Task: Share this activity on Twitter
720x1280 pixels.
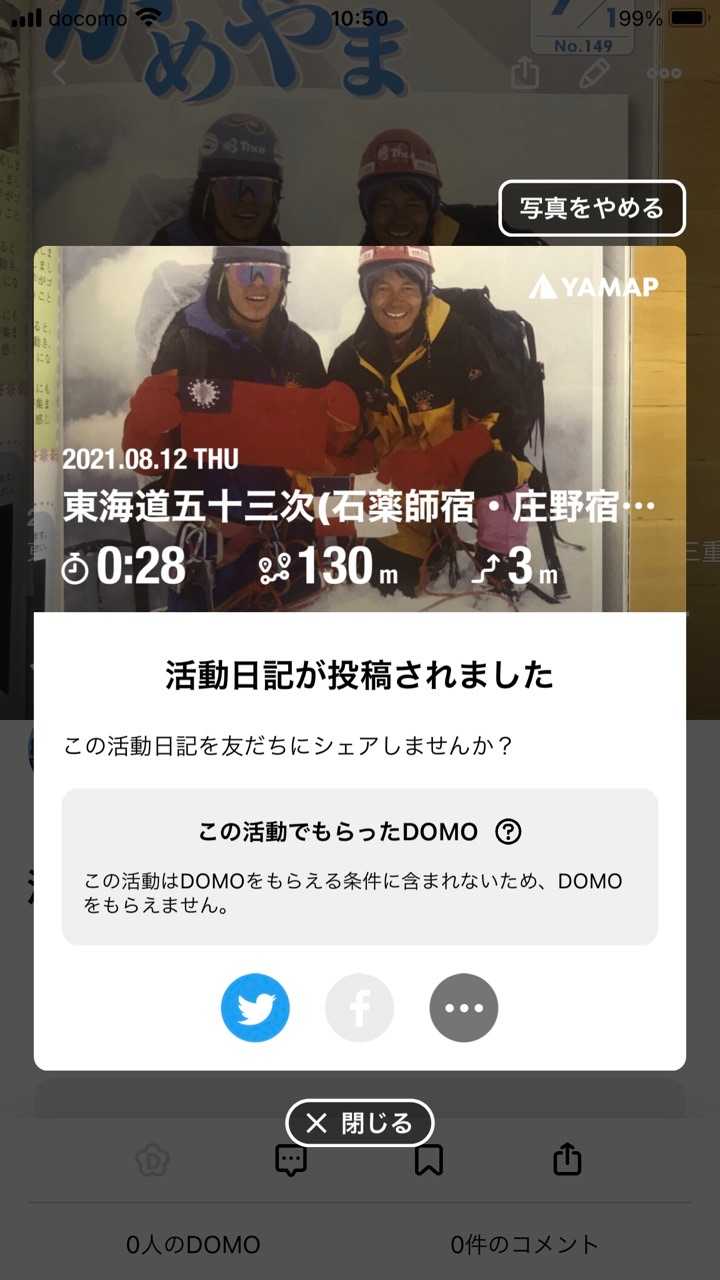Action: click(255, 1008)
